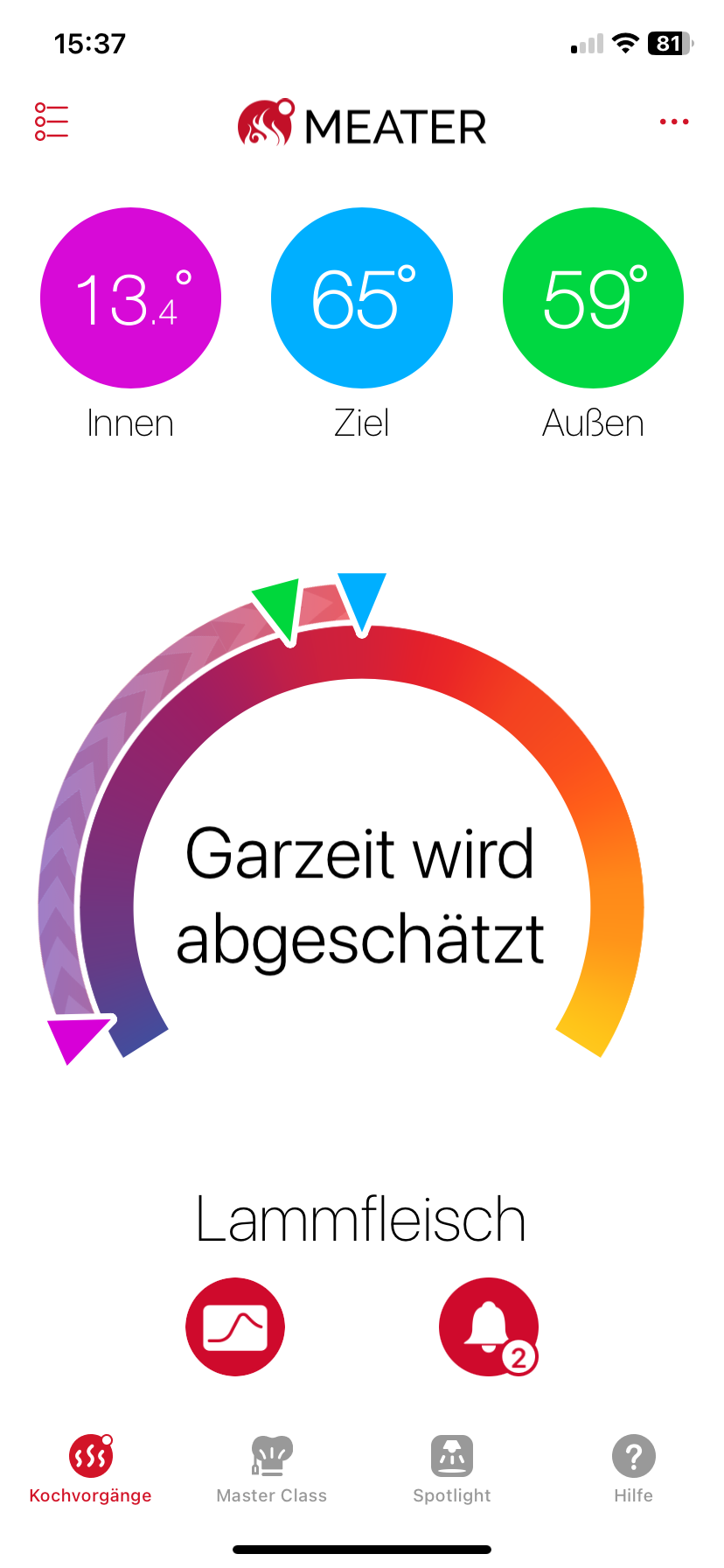Open the three-dot overflow menu
724x1568 pixels.
coord(674,122)
